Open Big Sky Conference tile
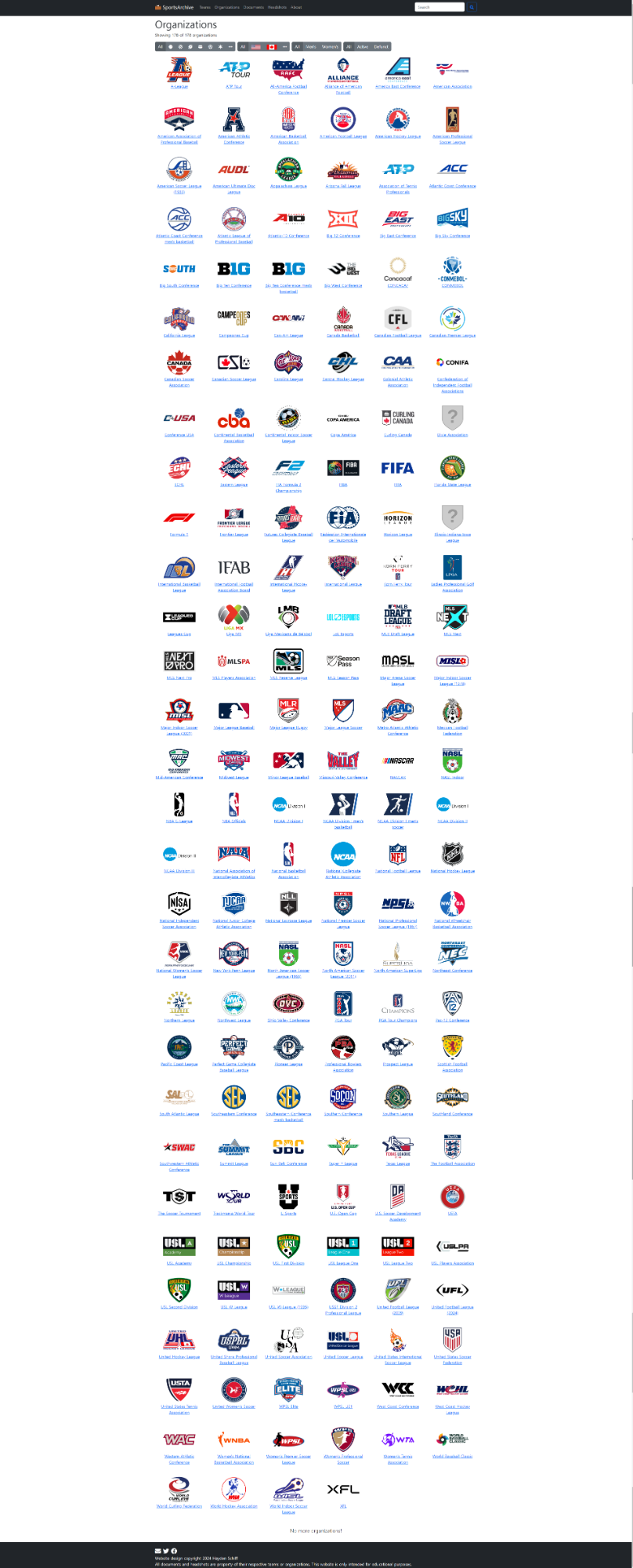This screenshot has height=1568, width=633. click(452, 220)
